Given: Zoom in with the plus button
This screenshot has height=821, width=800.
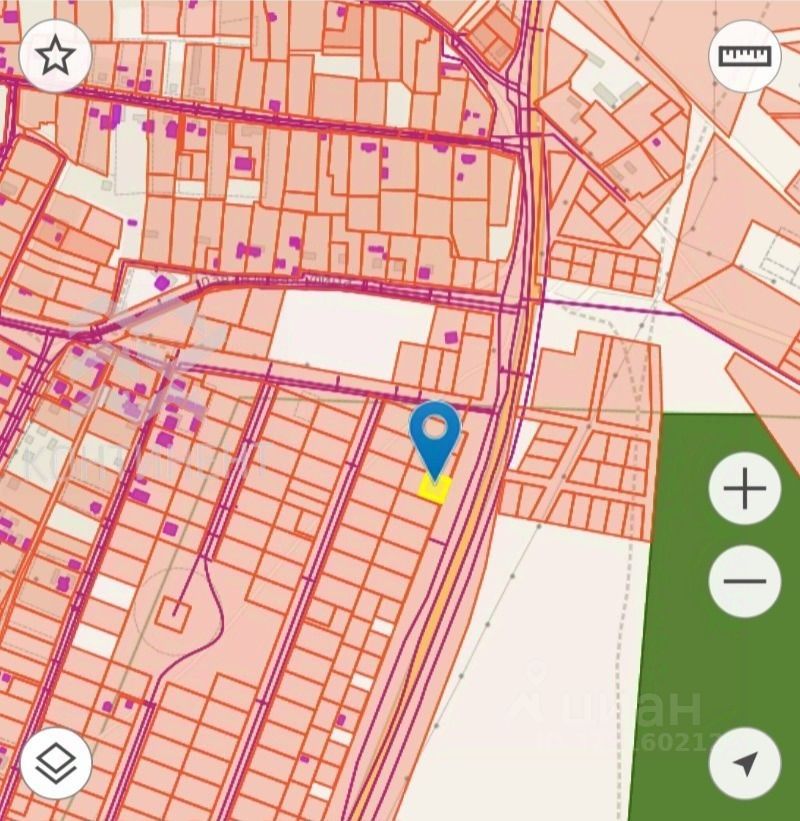Looking at the screenshot, I should click(745, 489).
